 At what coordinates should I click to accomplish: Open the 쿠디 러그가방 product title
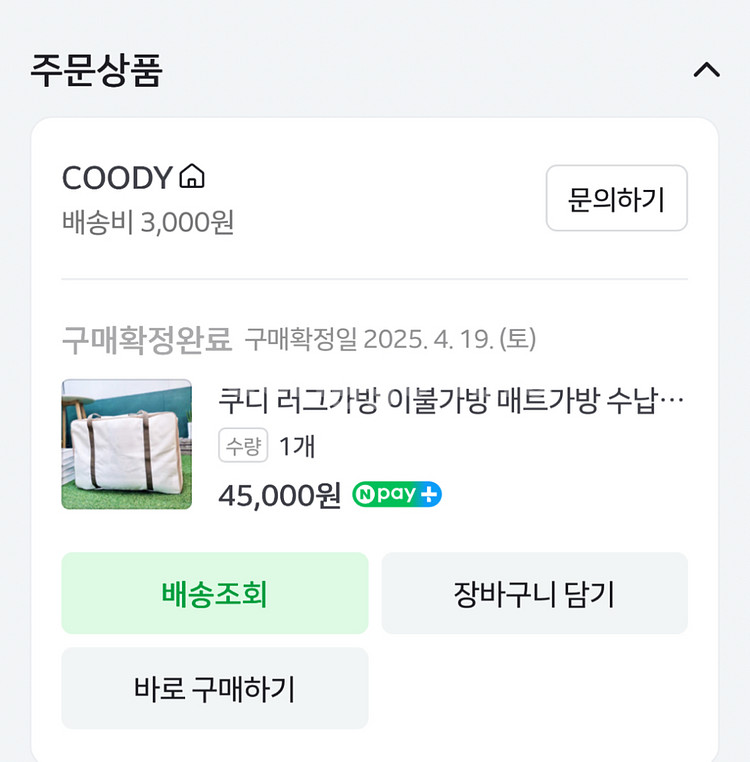[x=451, y=401]
